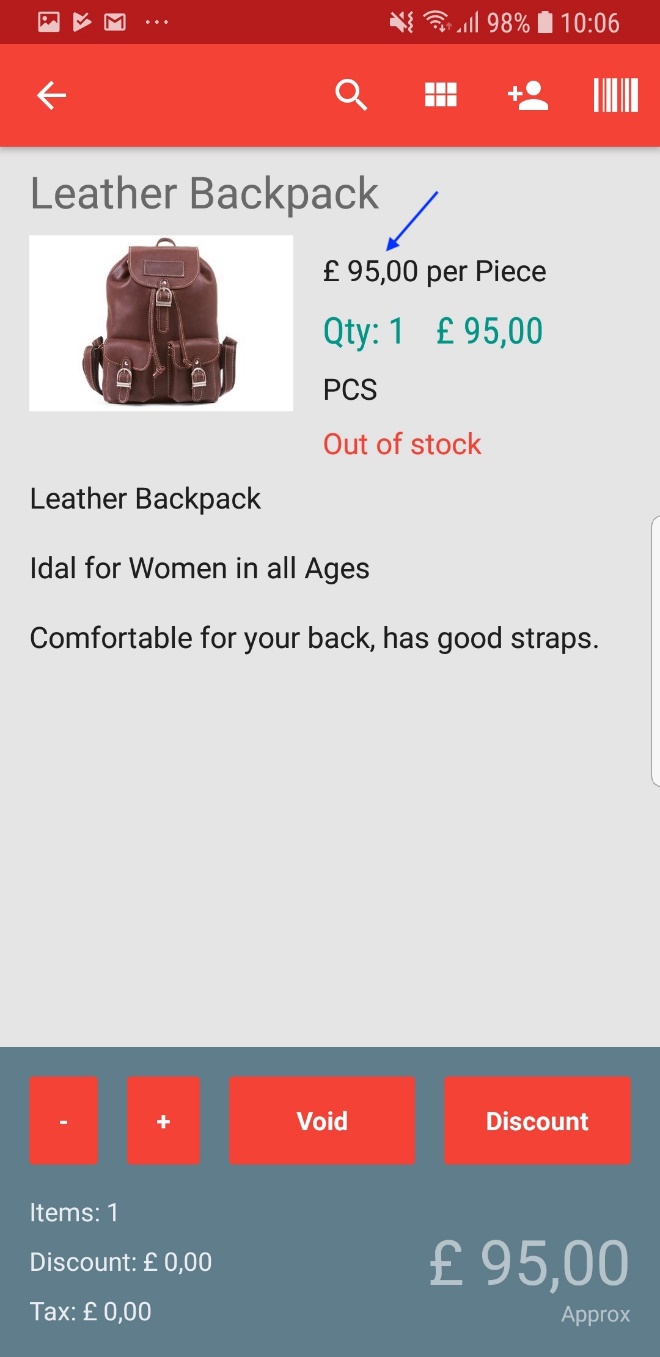
Task: Void the Leather Backpack item
Action: (x=321, y=1121)
